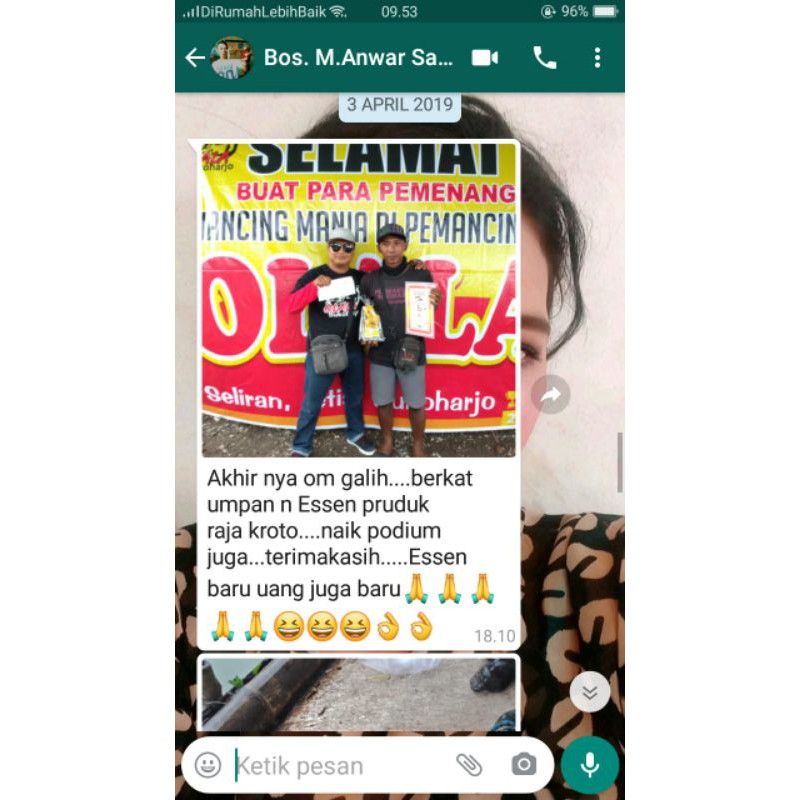
Task: Go back to the chat list
Action: point(195,58)
